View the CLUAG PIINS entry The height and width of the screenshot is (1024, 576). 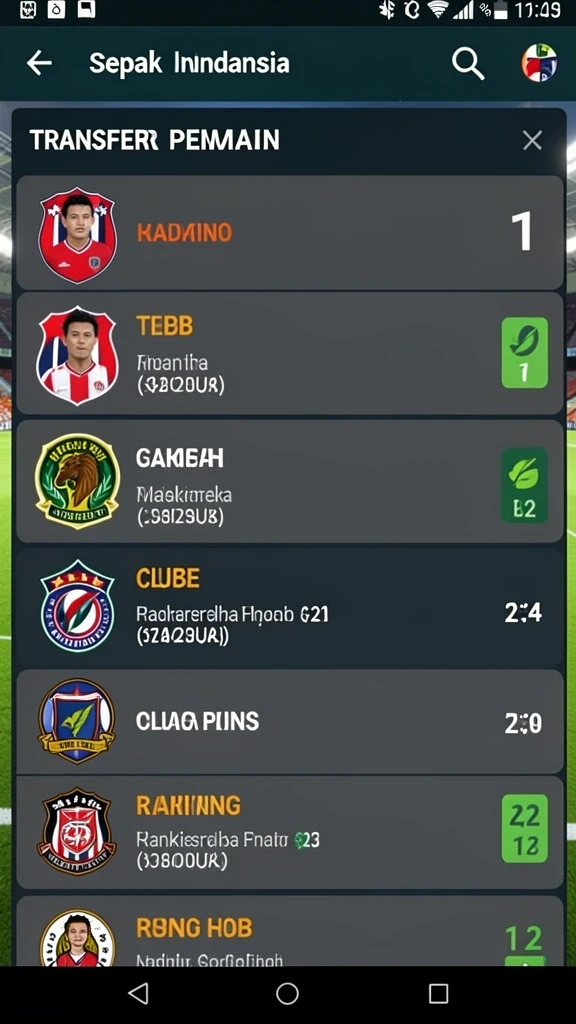click(x=289, y=722)
